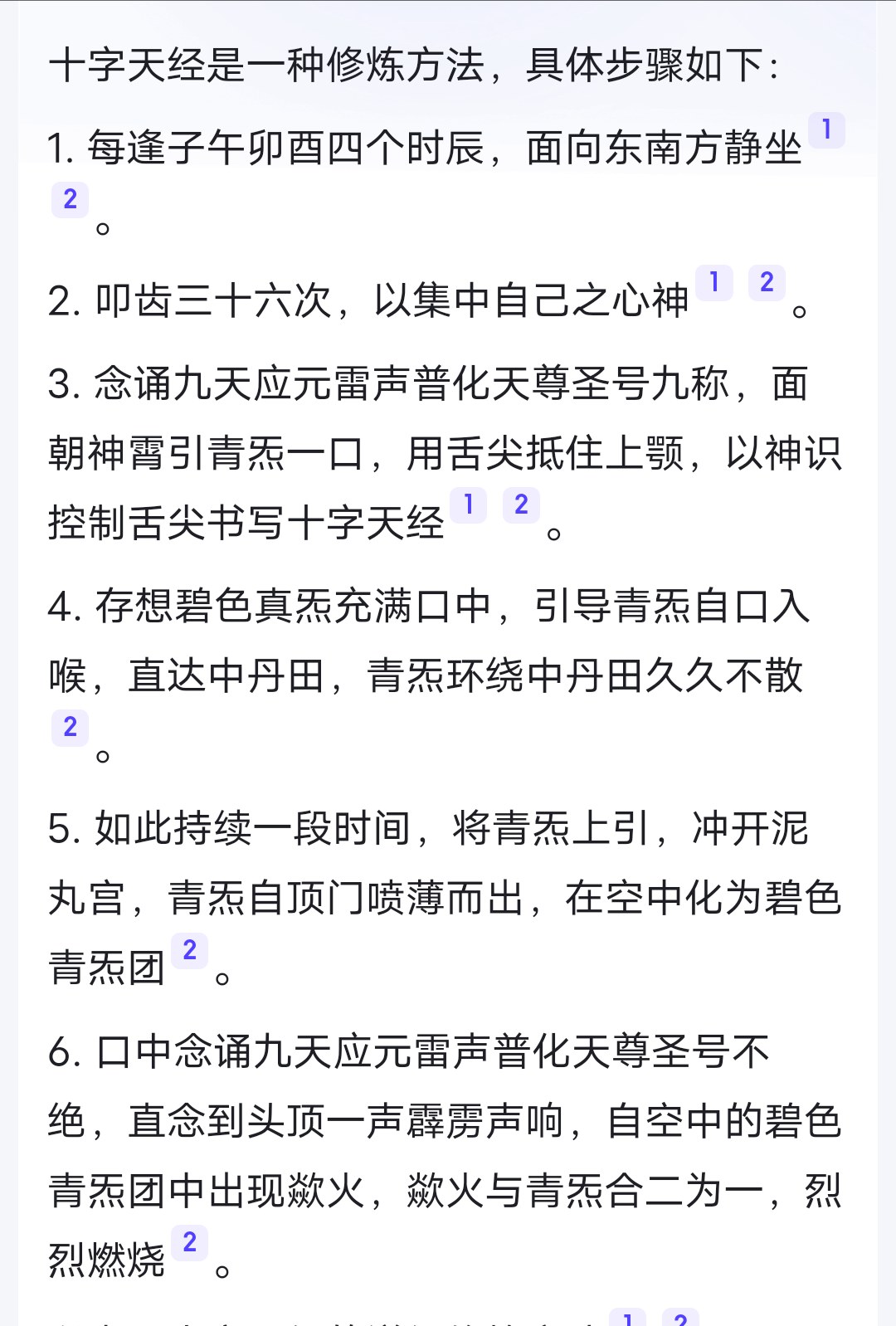View source 2 after 书写十字天经
Screen dimensions: 896x1326
point(521,505)
